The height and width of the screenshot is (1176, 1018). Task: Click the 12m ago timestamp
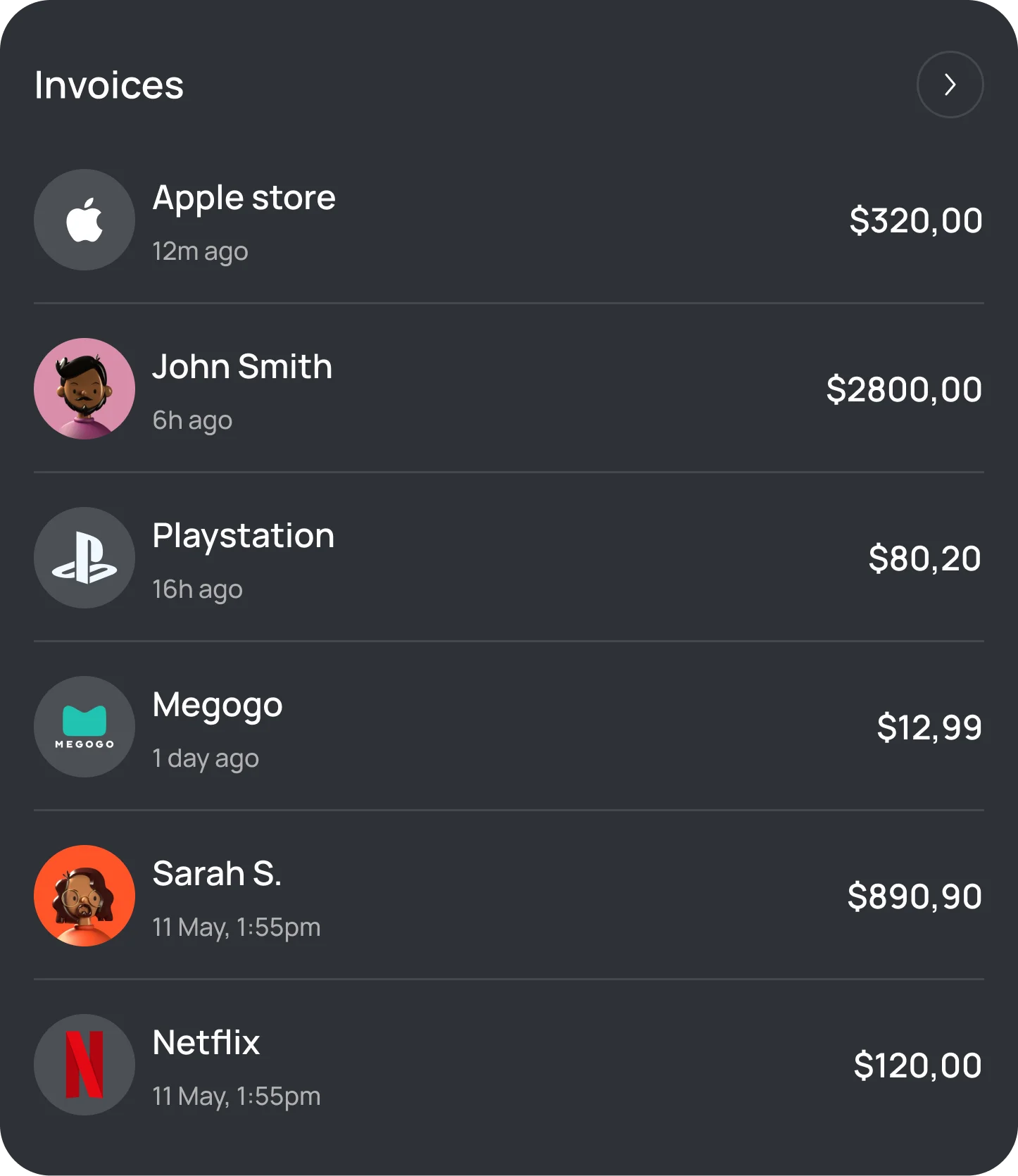pyautogui.click(x=200, y=251)
